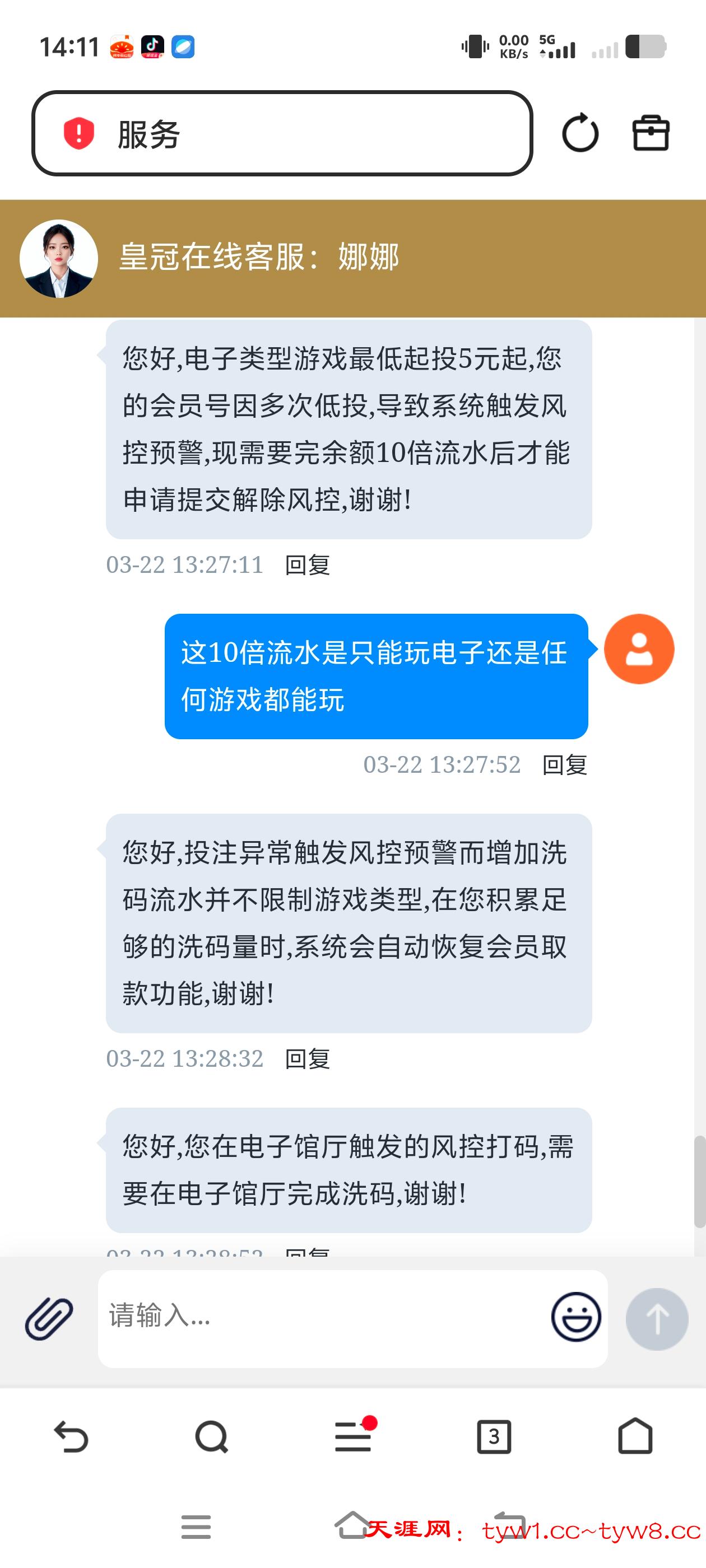
Task: Tap 回复 under the 13:27:11 message
Action: [x=307, y=566]
